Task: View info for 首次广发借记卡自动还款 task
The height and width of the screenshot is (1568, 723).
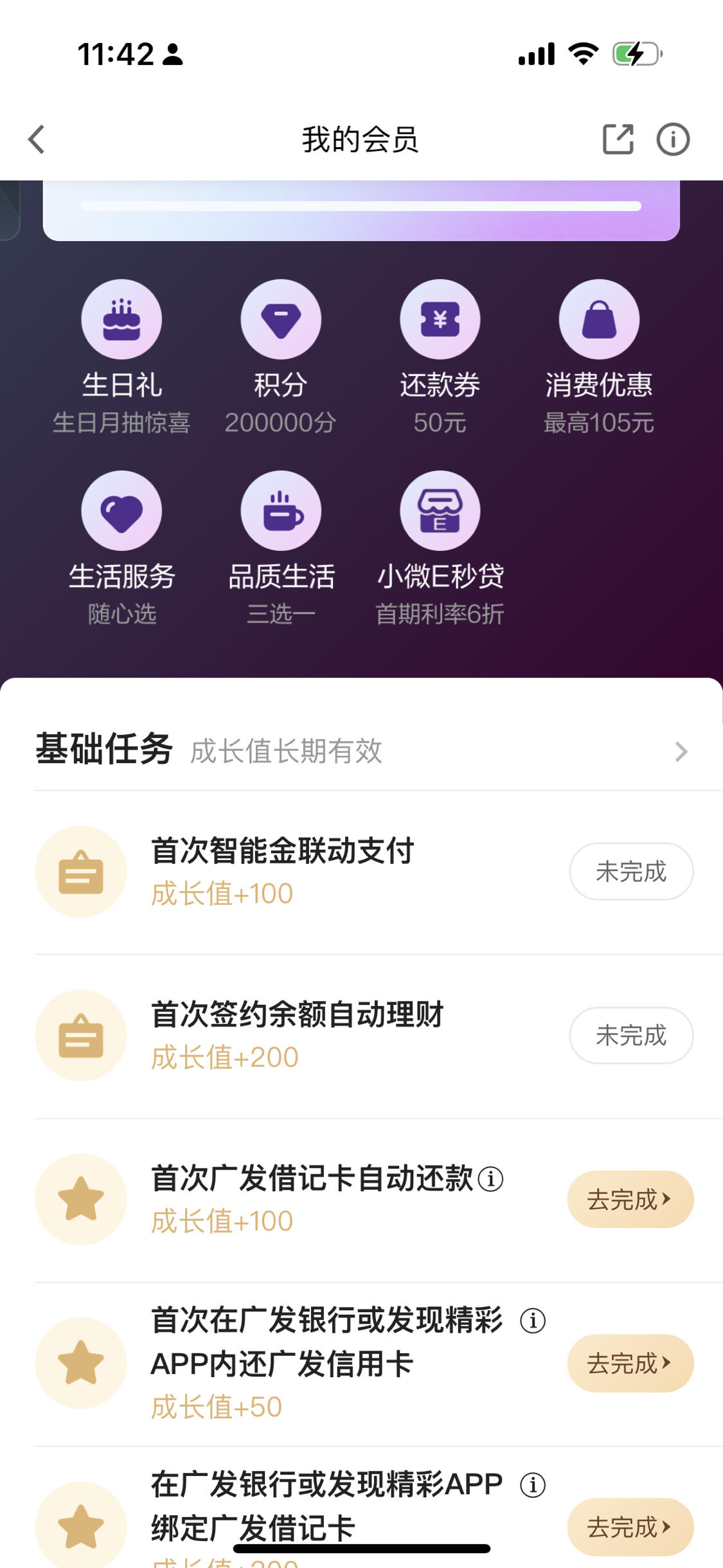Action: pyautogui.click(x=490, y=1179)
